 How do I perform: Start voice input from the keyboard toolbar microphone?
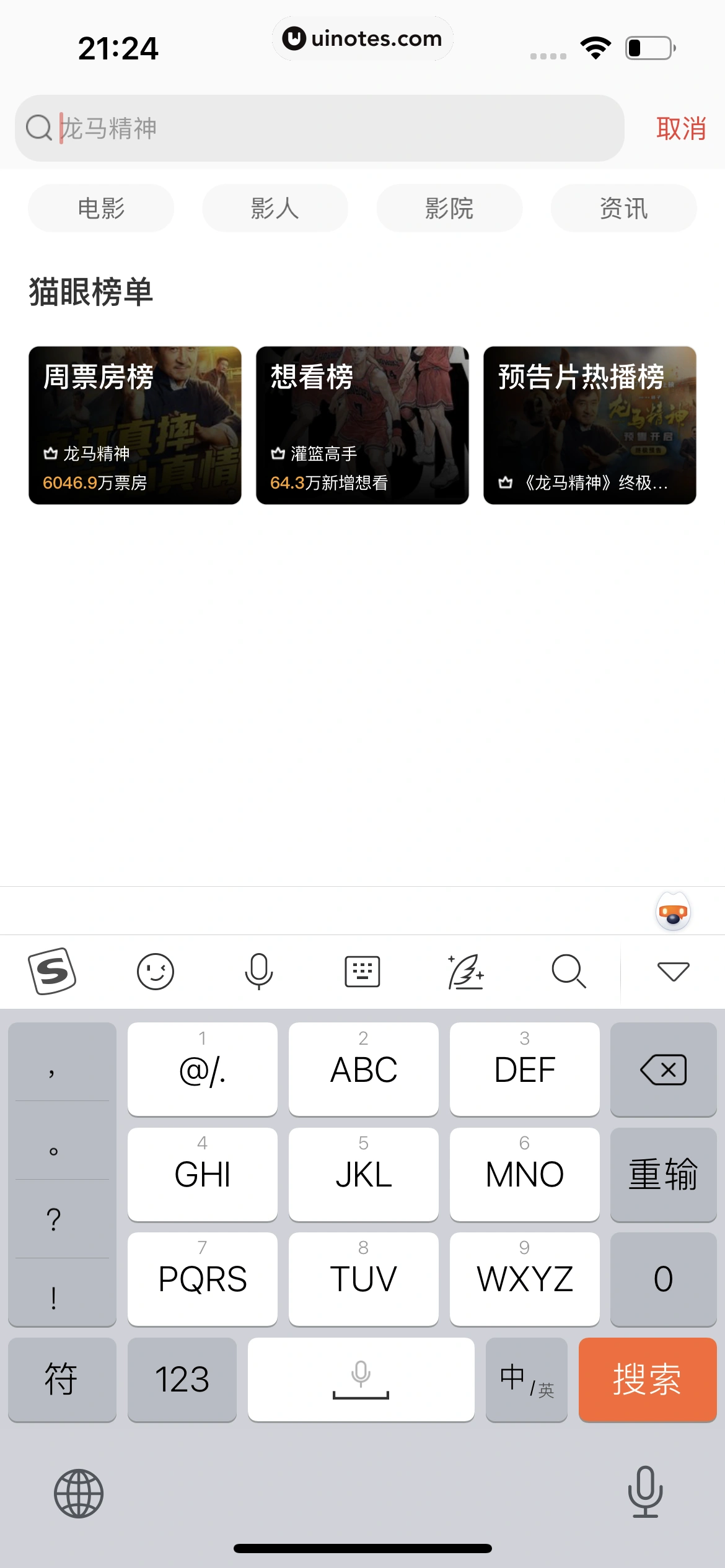tap(258, 970)
